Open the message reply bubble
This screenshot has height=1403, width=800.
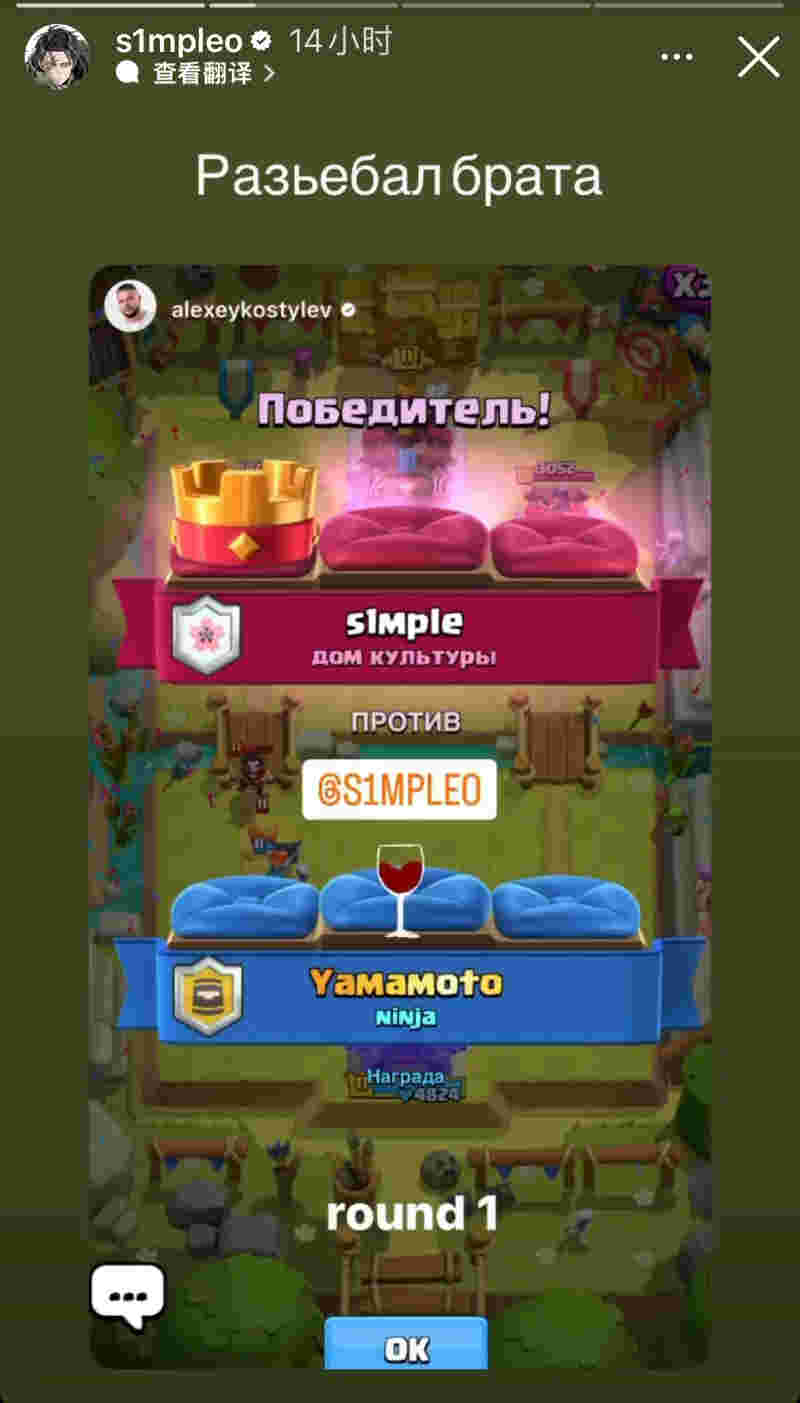(127, 1295)
